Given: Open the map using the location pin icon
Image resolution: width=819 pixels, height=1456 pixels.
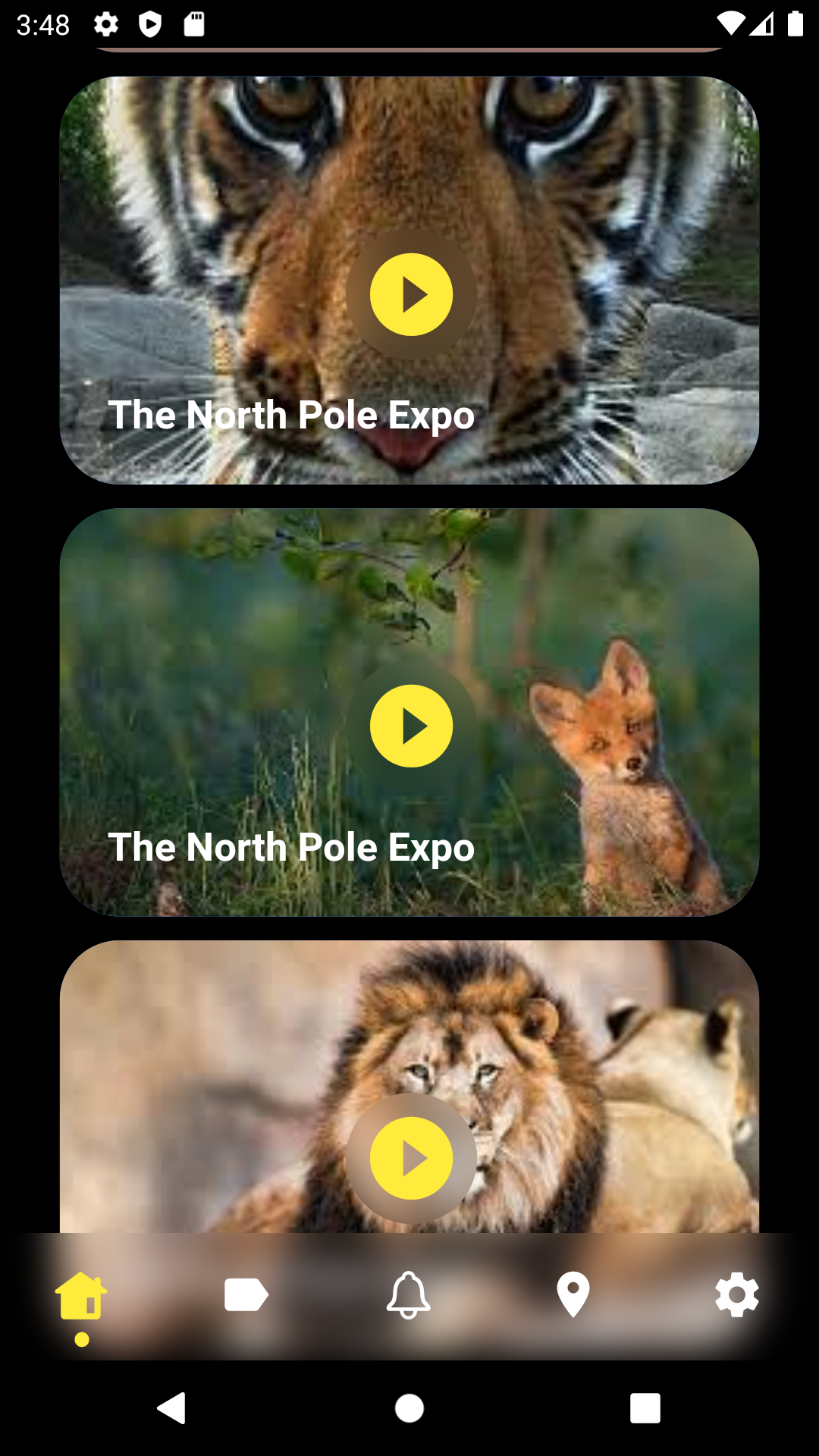Looking at the screenshot, I should click(x=573, y=1294).
